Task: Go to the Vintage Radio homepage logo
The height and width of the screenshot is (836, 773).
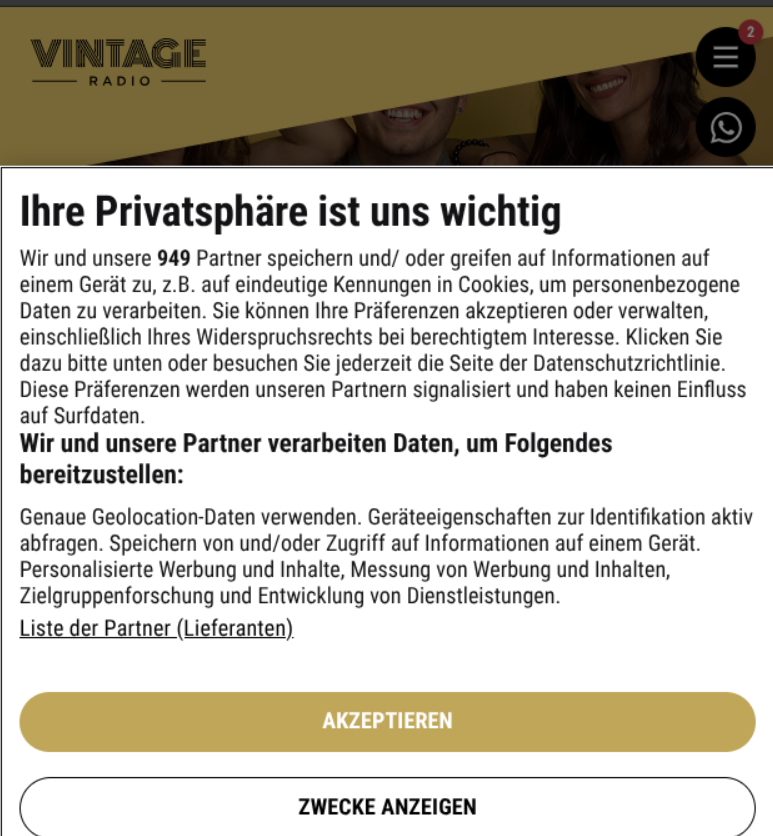Action: coord(118,61)
